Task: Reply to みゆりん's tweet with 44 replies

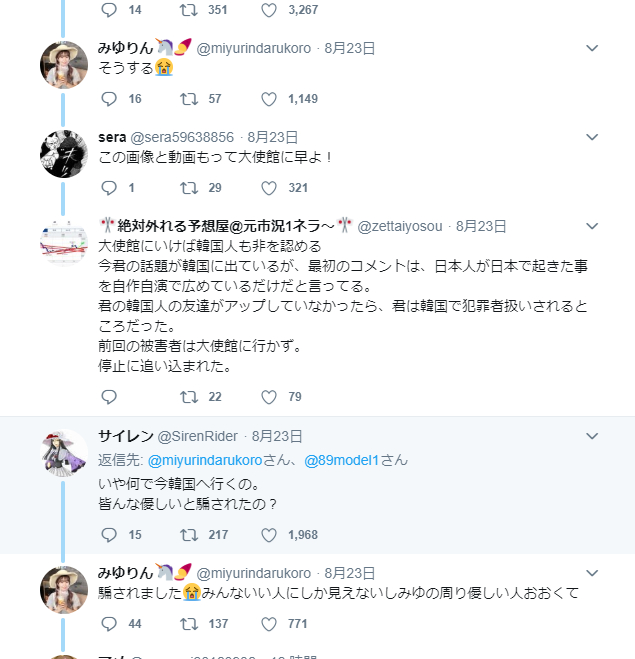Action: point(110,624)
